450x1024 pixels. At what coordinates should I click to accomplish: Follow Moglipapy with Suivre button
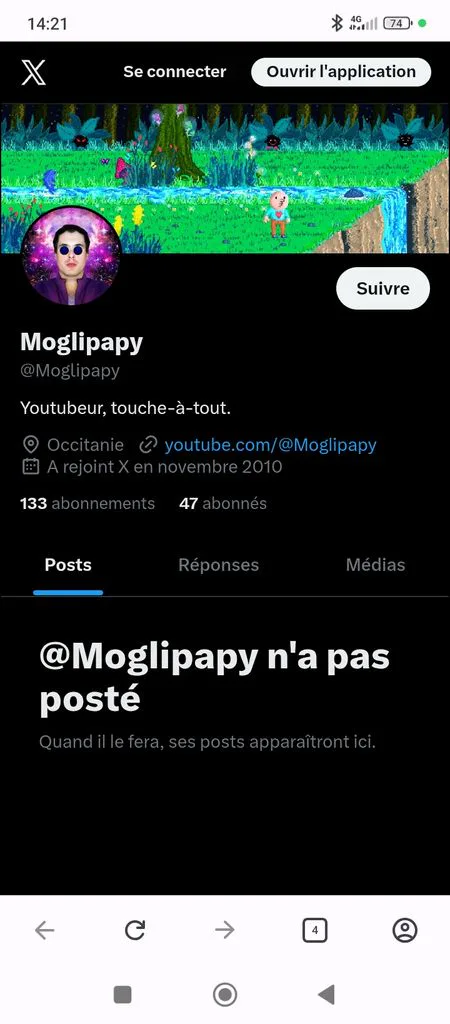(383, 288)
